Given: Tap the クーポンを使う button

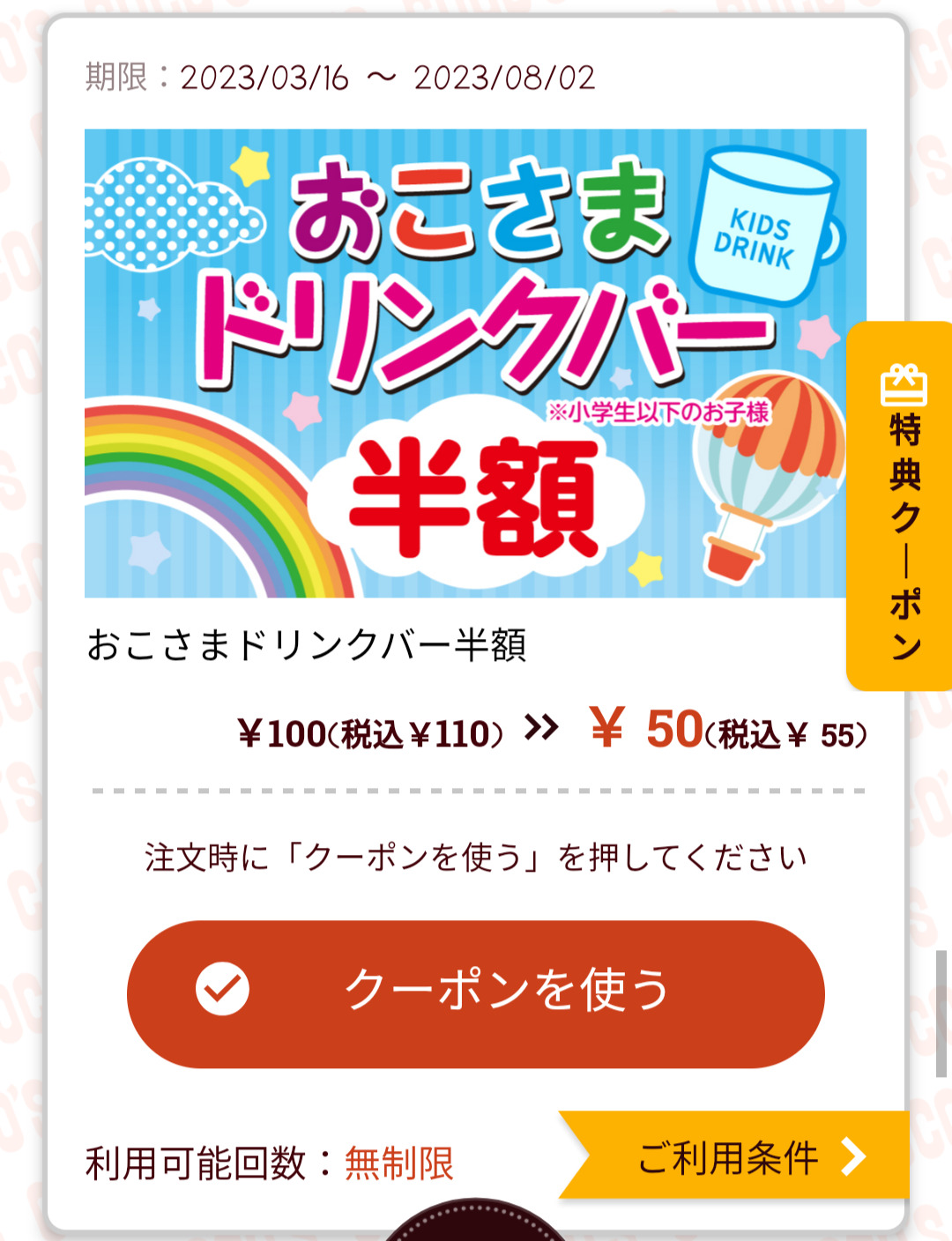Looking at the screenshot, I should coord(476,992).
